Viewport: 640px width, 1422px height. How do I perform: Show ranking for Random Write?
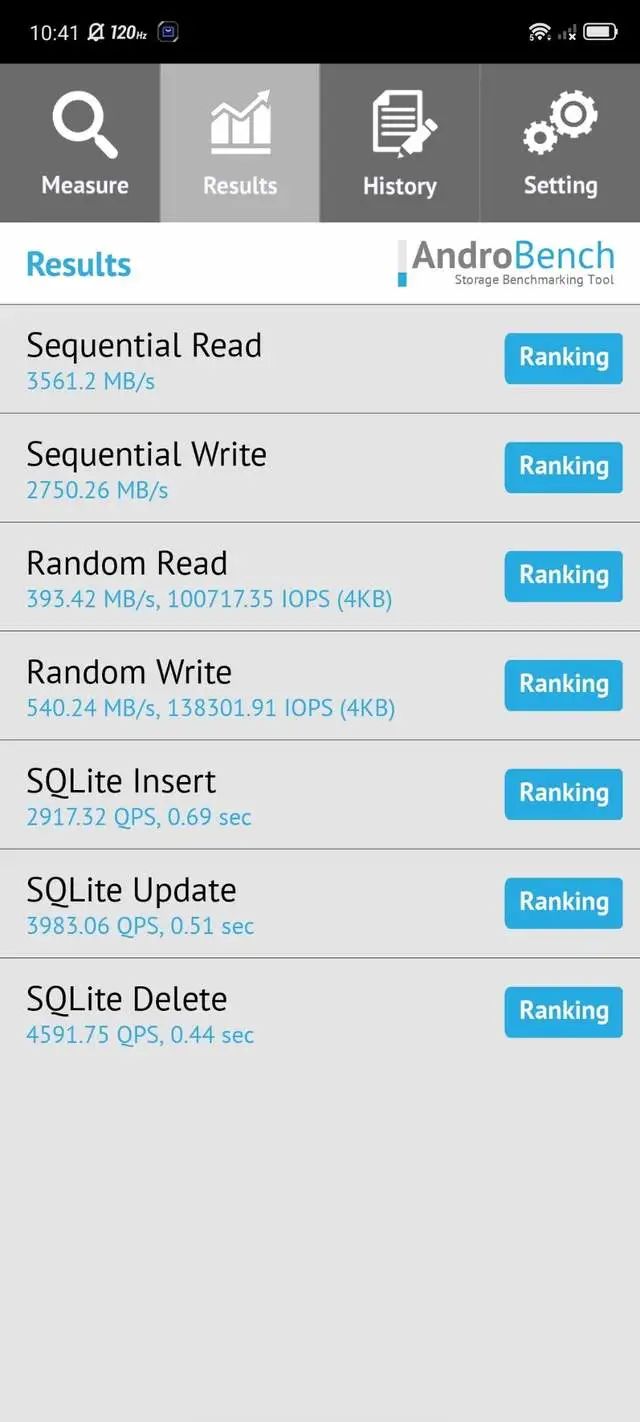[x=563, y=685]
